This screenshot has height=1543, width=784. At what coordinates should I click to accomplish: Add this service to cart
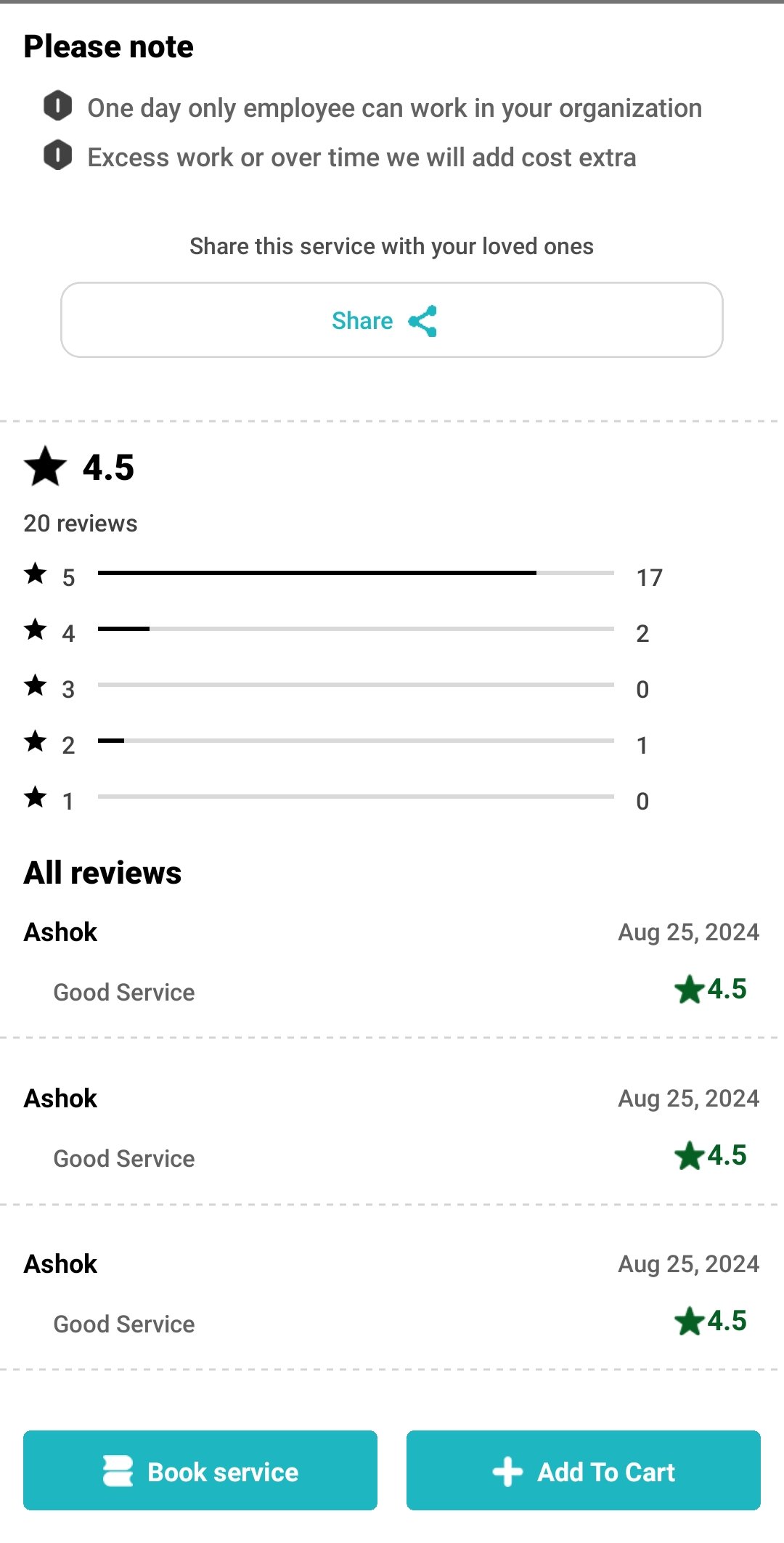tap(583, 1471)
